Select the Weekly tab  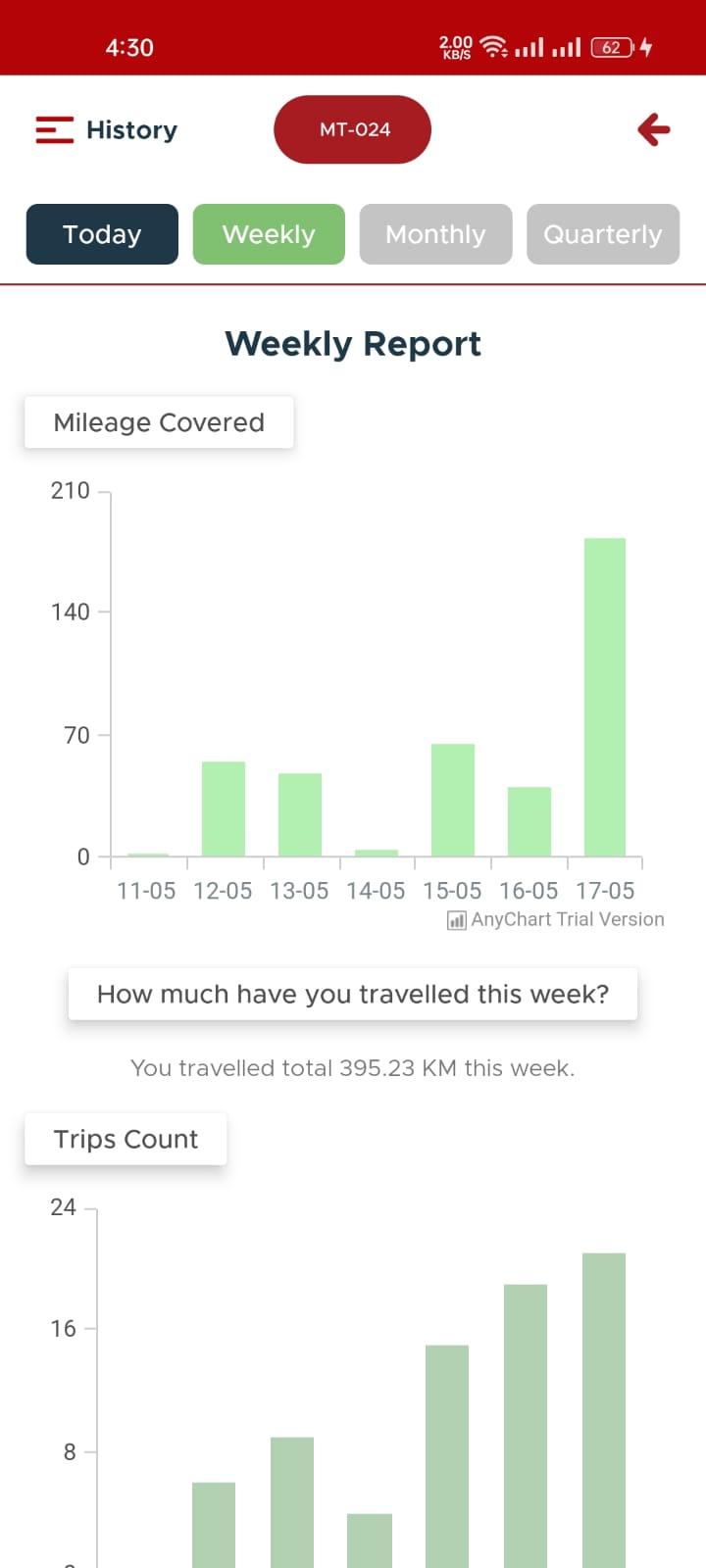point(269,234)
